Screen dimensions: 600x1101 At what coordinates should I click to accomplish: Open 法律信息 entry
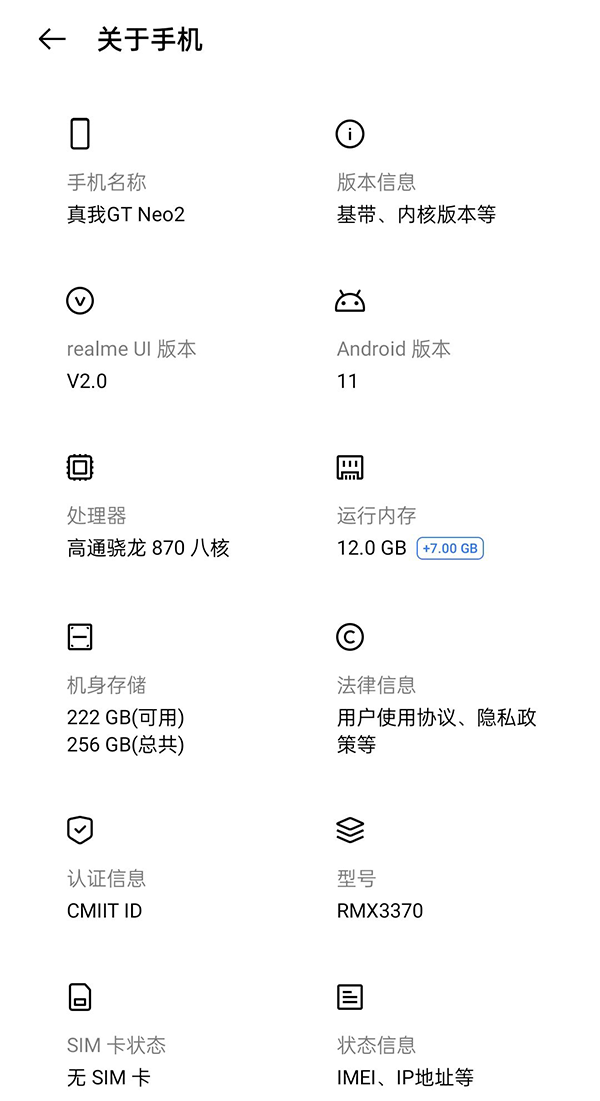436,714
